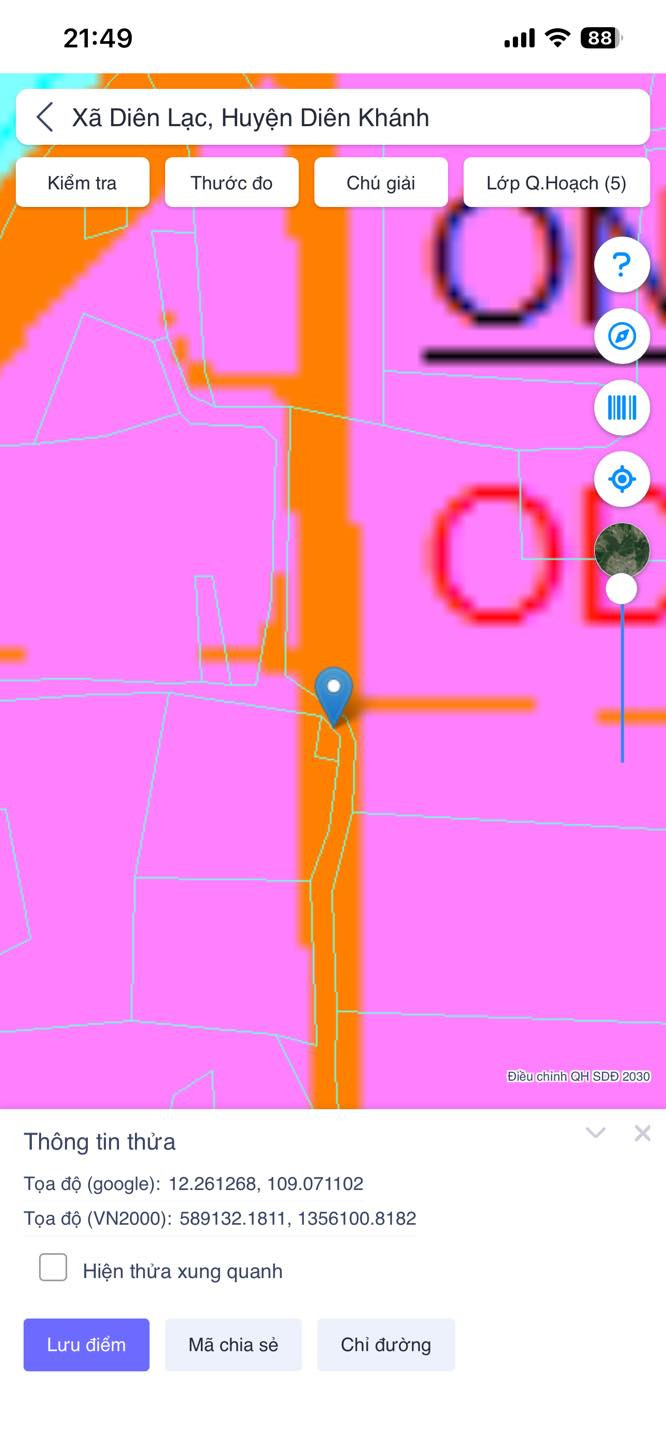
Task: Tap the compass button
Action: (621, 336)
